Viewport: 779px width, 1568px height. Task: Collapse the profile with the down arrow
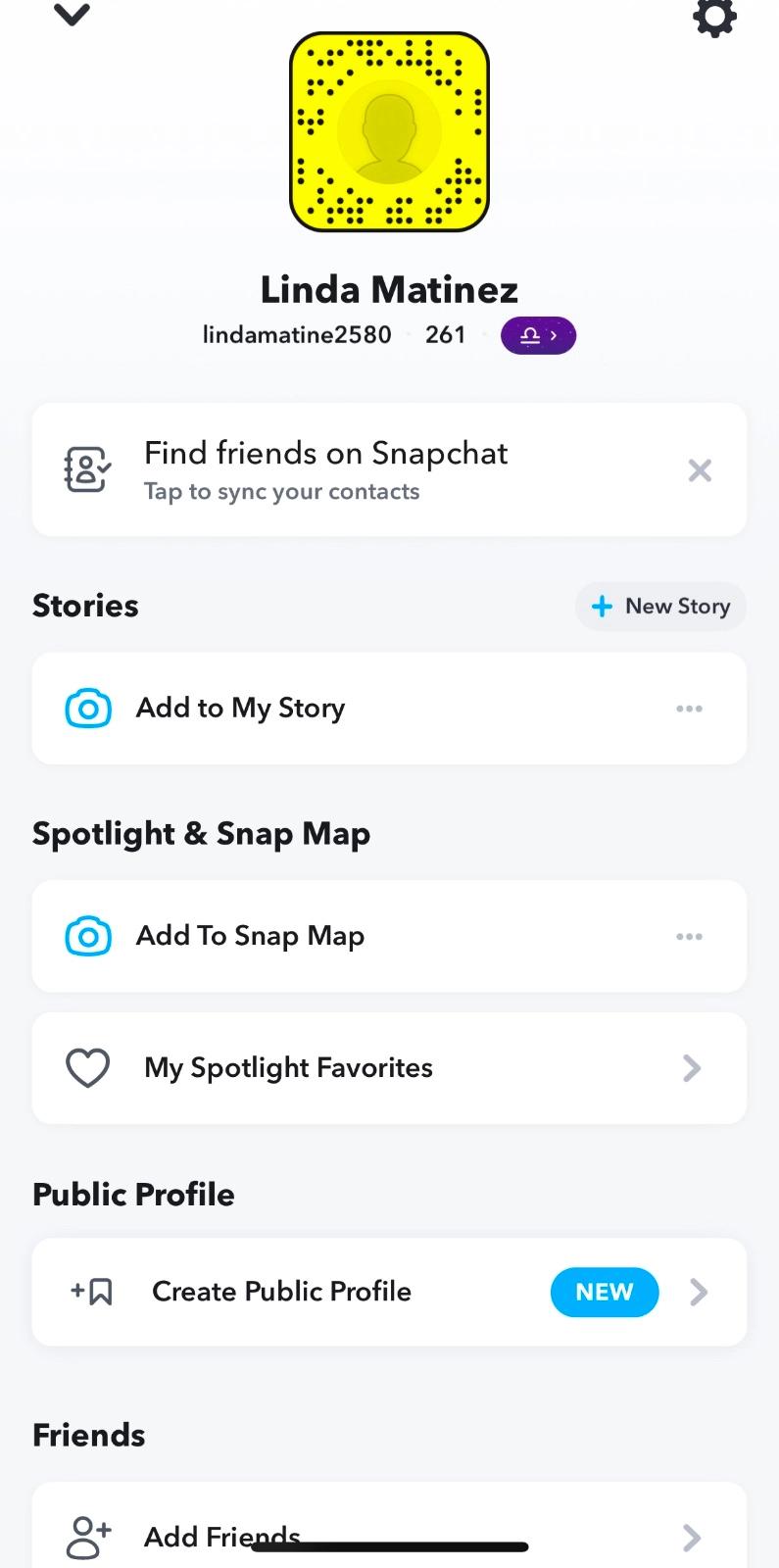tap(72, 15)
